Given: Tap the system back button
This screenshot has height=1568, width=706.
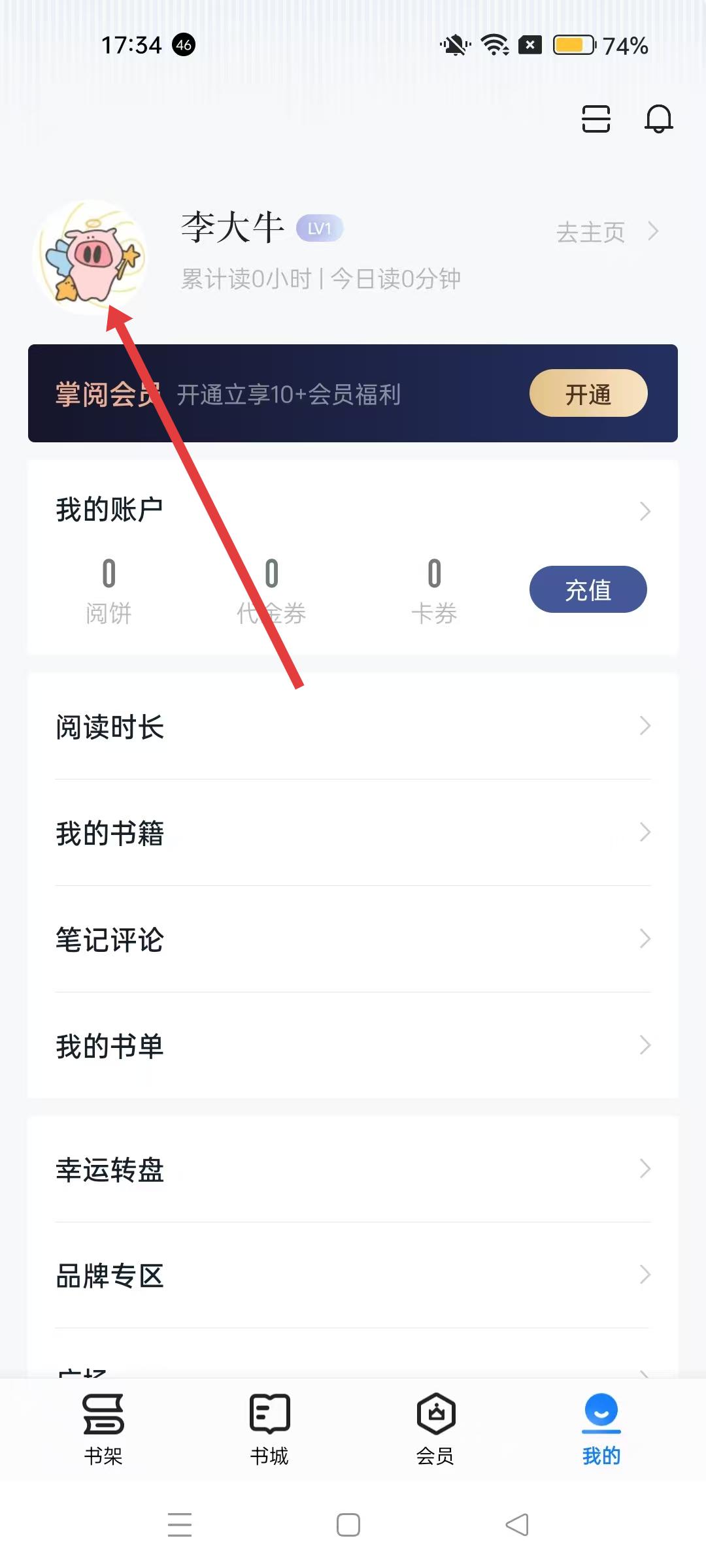Looking at the screenshot, I should [x=517, y=1525].
